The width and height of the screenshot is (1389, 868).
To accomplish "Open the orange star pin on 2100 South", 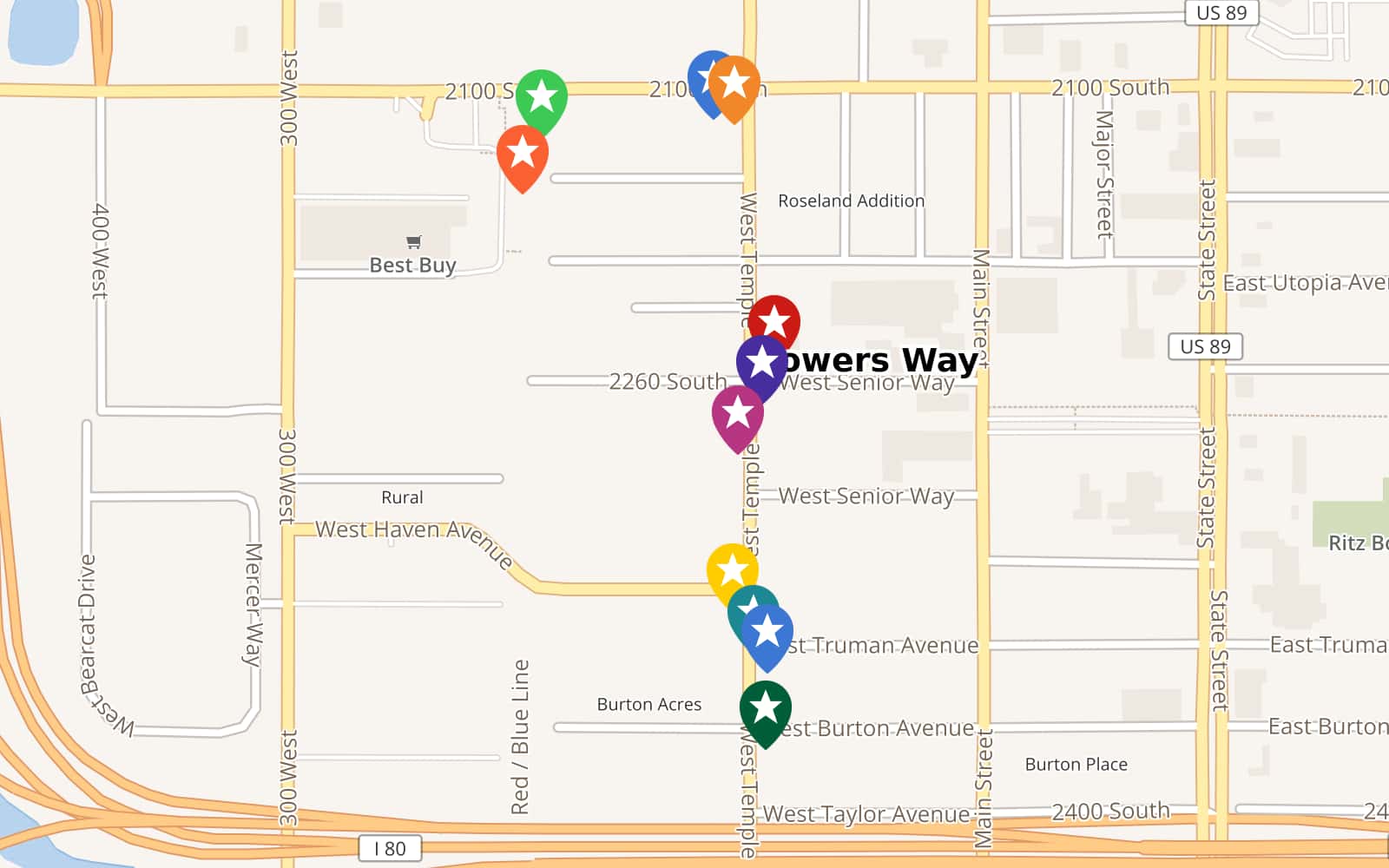I will pyautogui.click(x=734, y=83).
